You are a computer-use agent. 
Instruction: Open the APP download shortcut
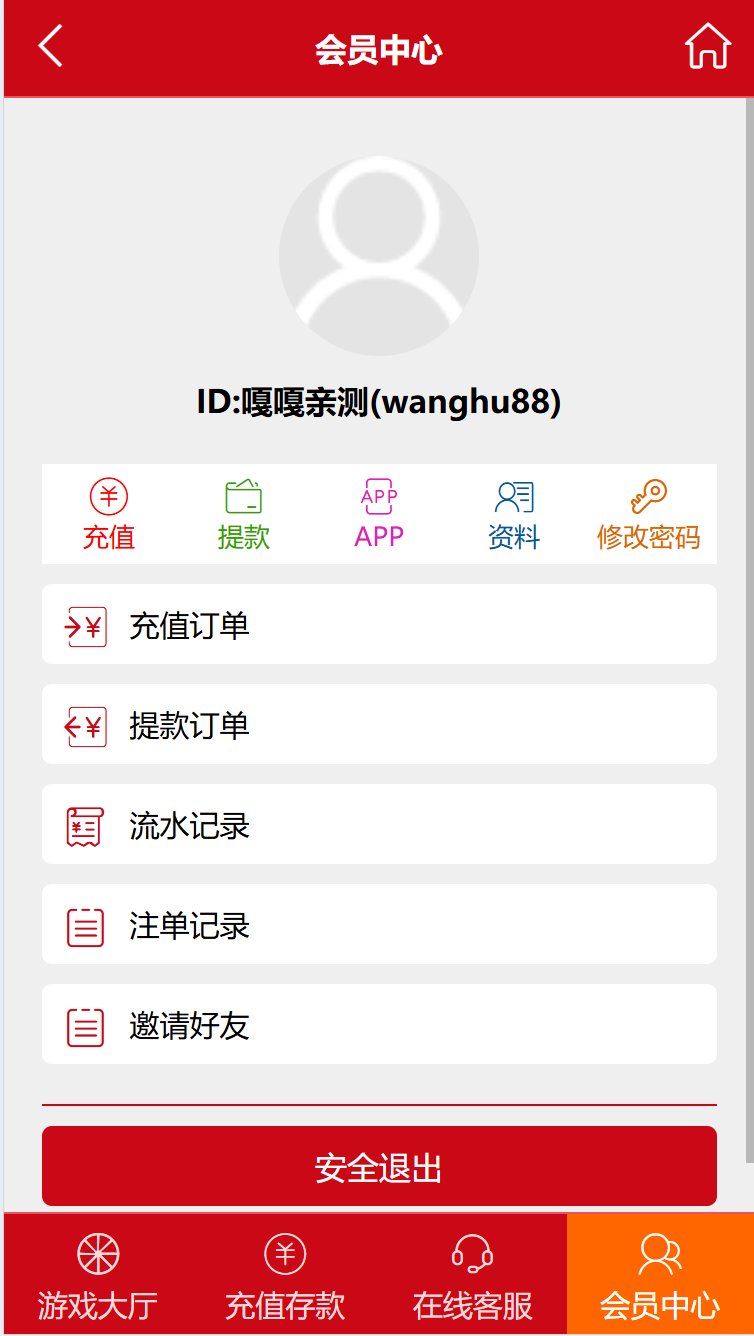379,514
